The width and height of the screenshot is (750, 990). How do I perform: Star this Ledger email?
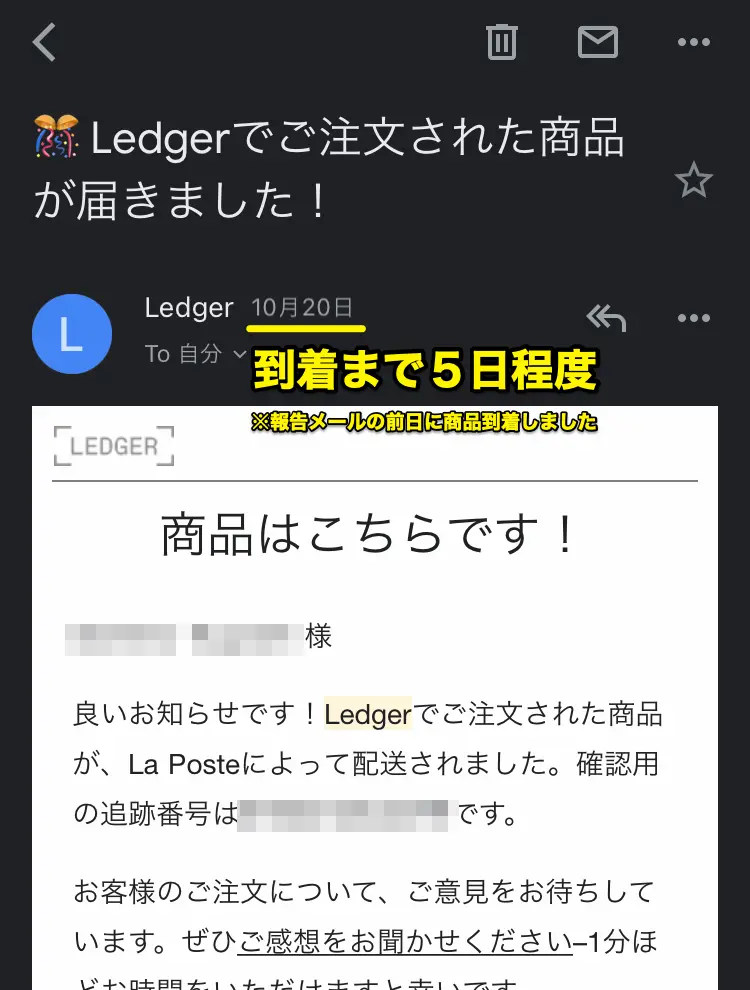pyautogui.click(x=693, y=181)
